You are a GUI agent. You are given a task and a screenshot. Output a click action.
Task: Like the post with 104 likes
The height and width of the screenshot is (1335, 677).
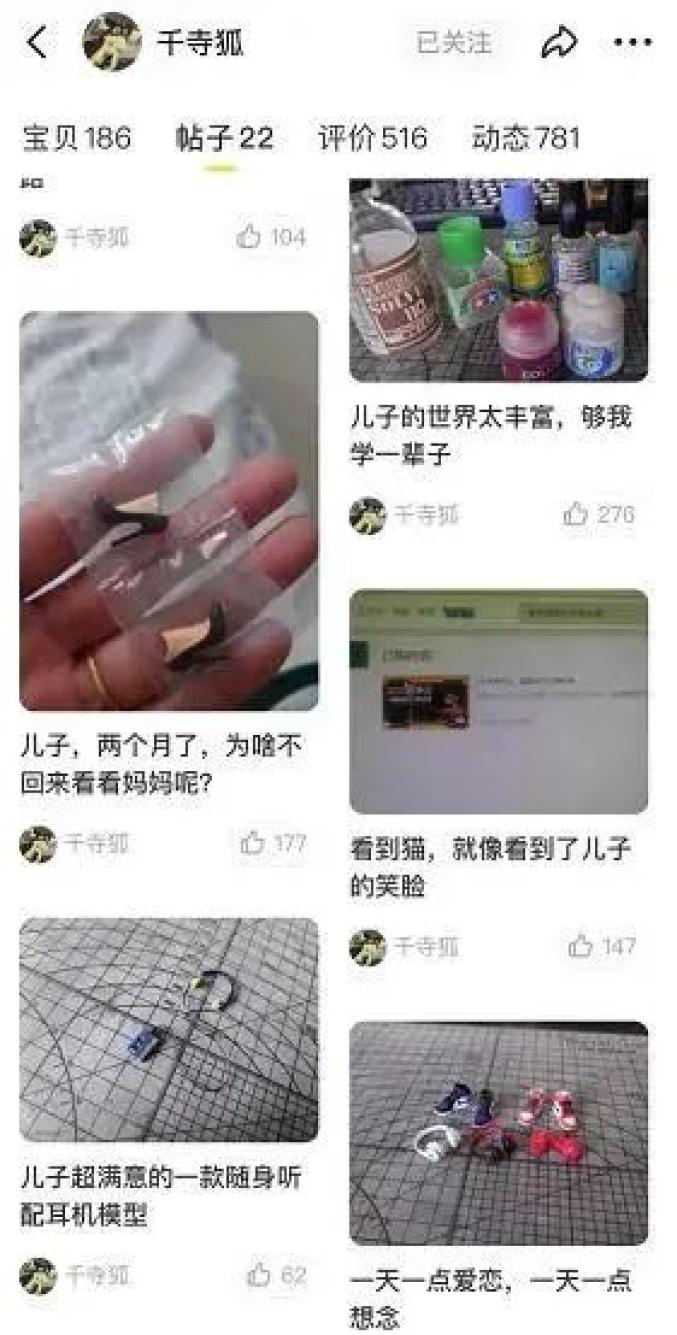(249, 237)
